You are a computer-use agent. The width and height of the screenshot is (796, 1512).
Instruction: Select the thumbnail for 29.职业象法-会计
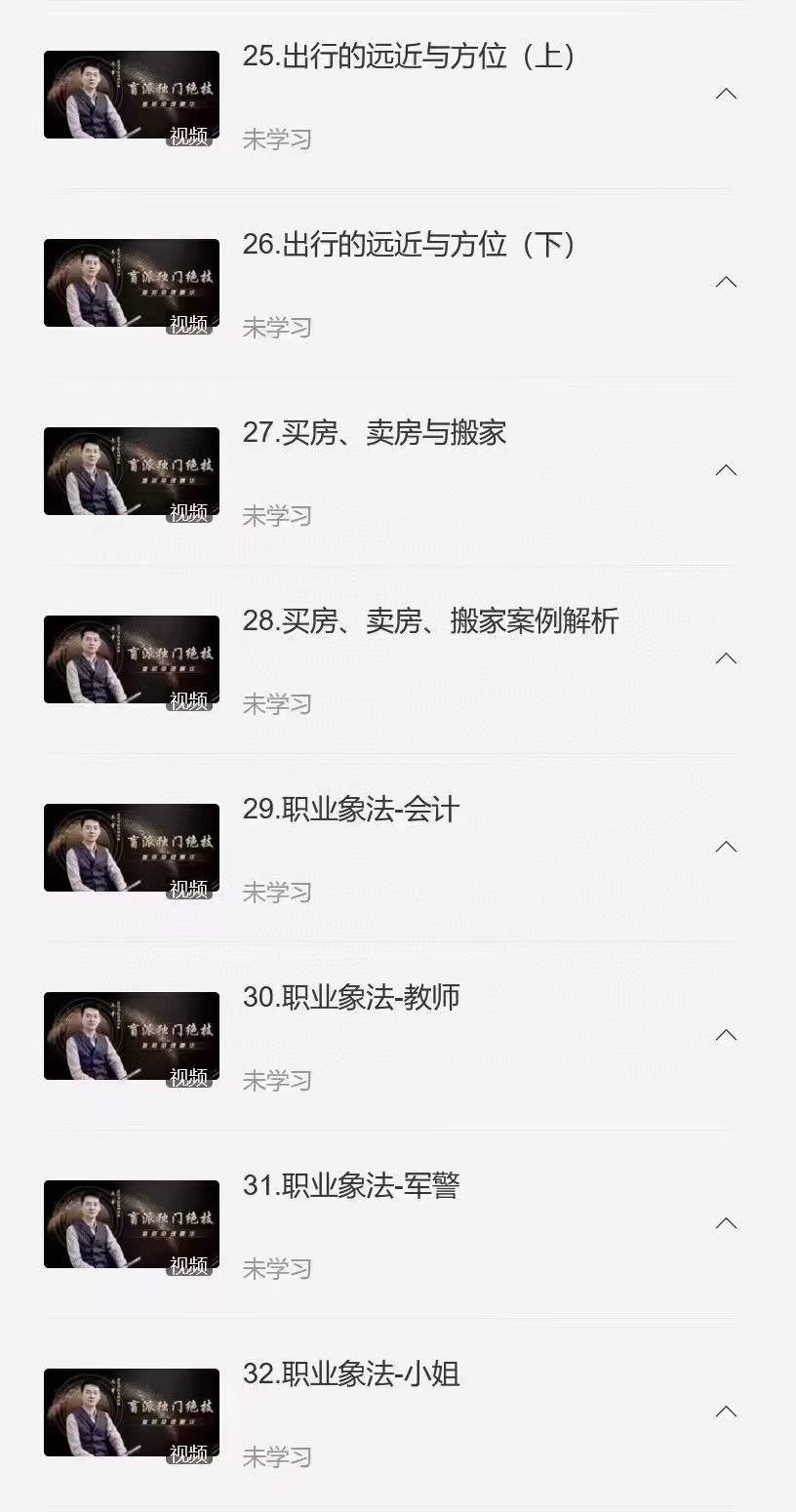[132, 848]
